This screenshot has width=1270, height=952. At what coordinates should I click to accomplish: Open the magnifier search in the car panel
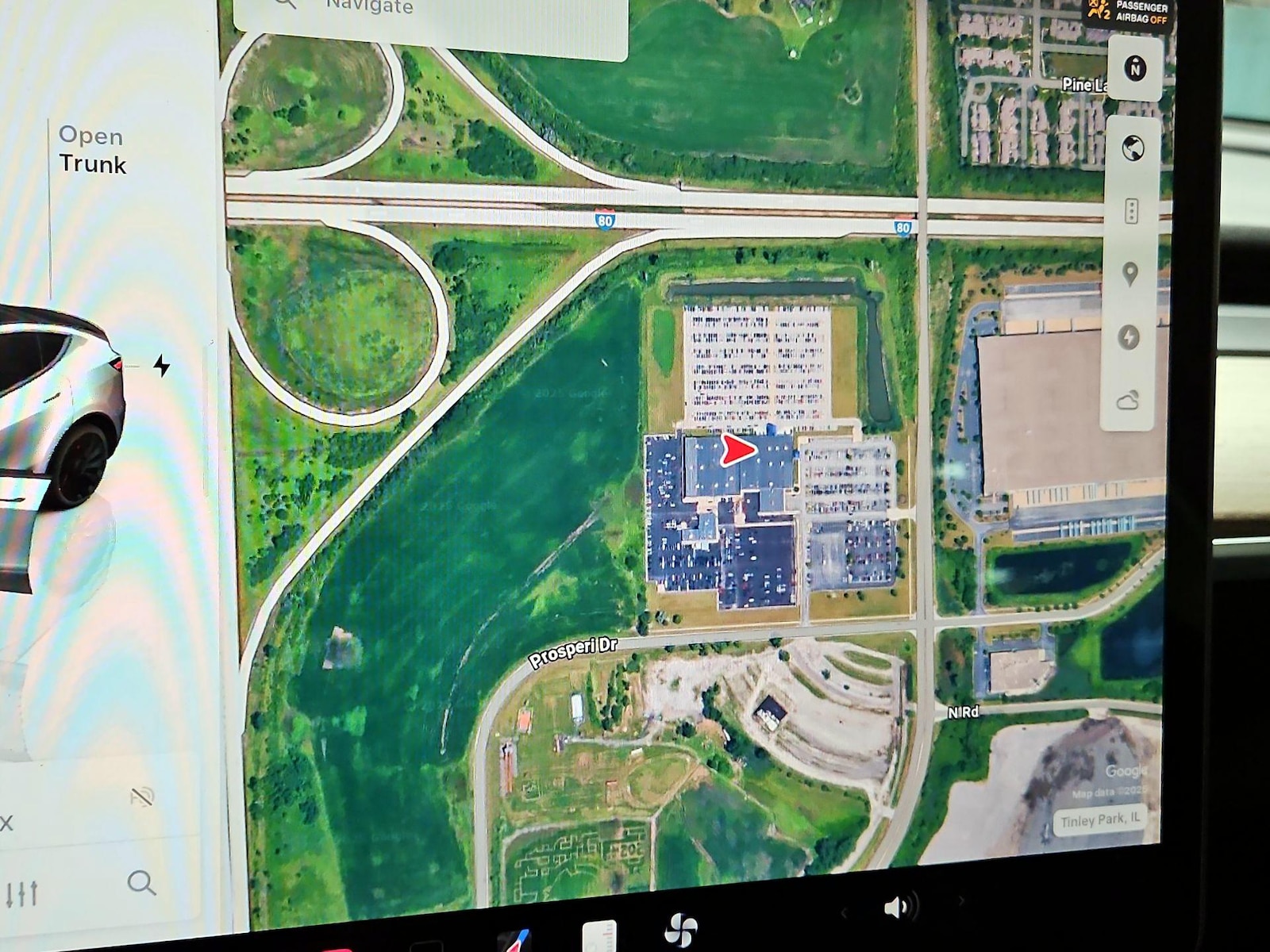[141, 882]
